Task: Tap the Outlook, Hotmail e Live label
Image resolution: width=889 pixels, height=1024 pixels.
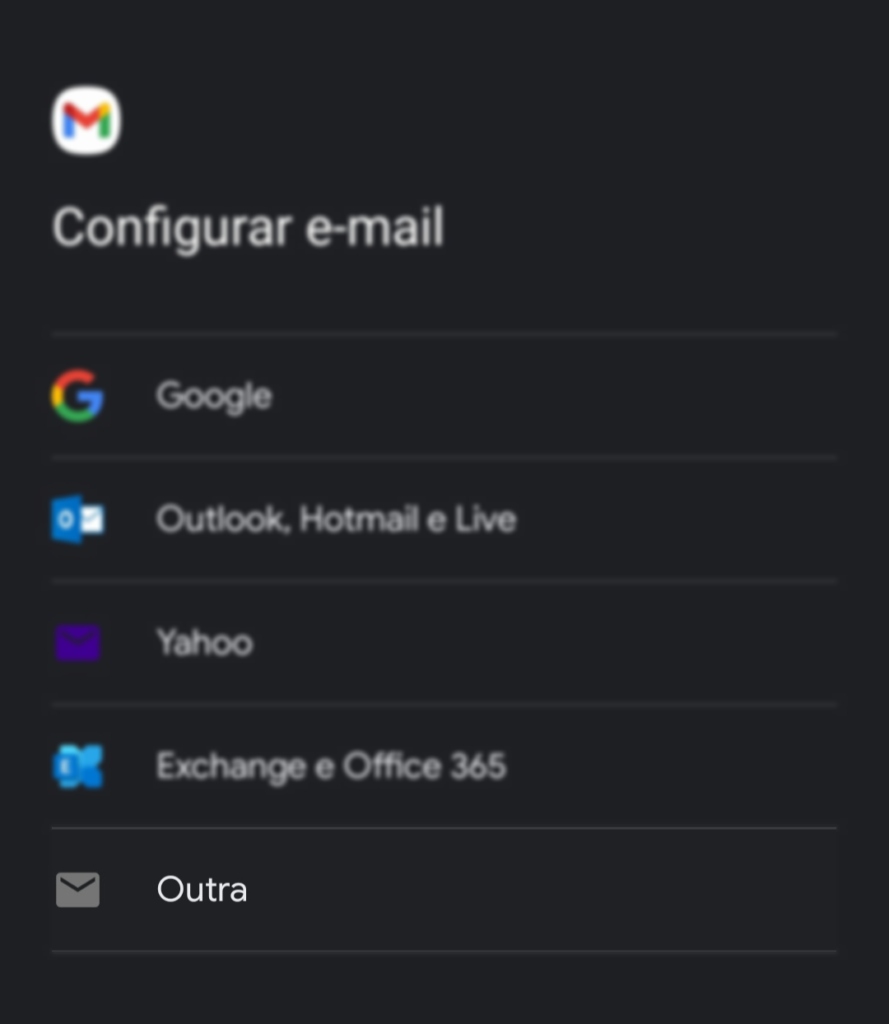Action: coord(336,518)
